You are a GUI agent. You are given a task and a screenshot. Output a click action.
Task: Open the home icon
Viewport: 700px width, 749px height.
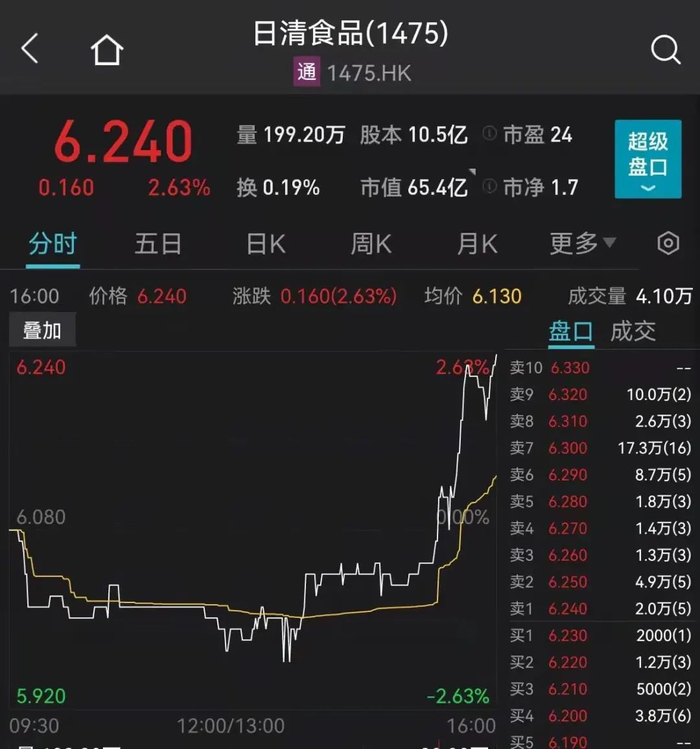click(107, 49)
